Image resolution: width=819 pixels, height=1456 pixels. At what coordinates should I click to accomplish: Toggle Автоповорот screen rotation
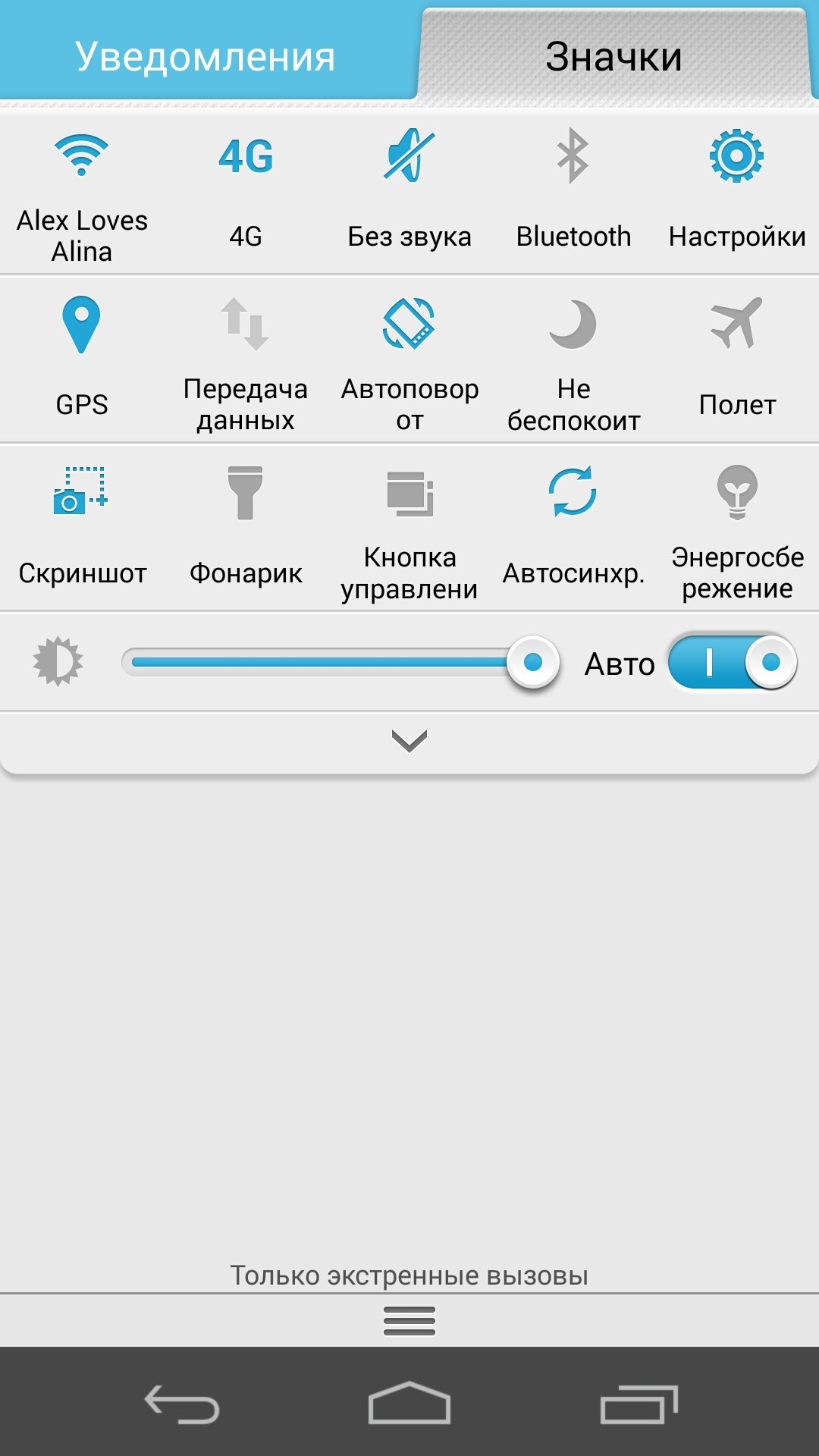click(409, 360)
